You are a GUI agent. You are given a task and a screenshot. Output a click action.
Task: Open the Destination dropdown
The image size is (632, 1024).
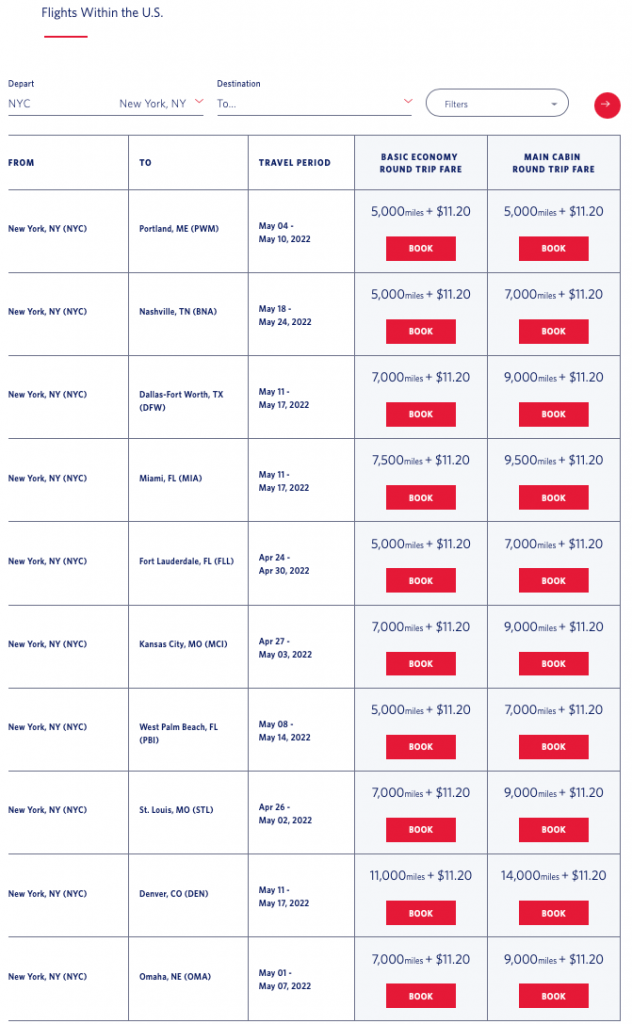coord(314,103)
